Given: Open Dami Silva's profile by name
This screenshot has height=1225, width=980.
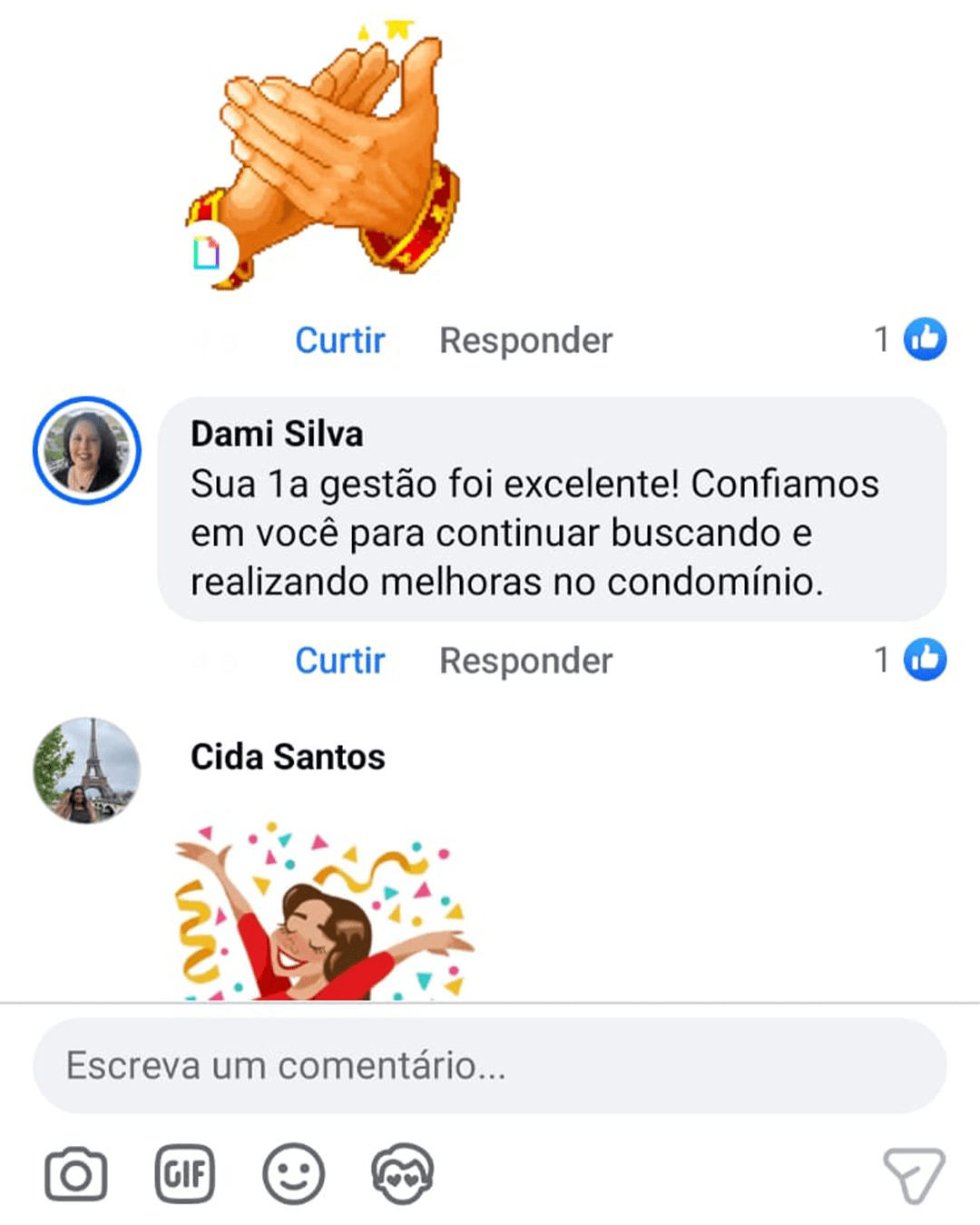Looking at the screenshot, I should point(277,434).
